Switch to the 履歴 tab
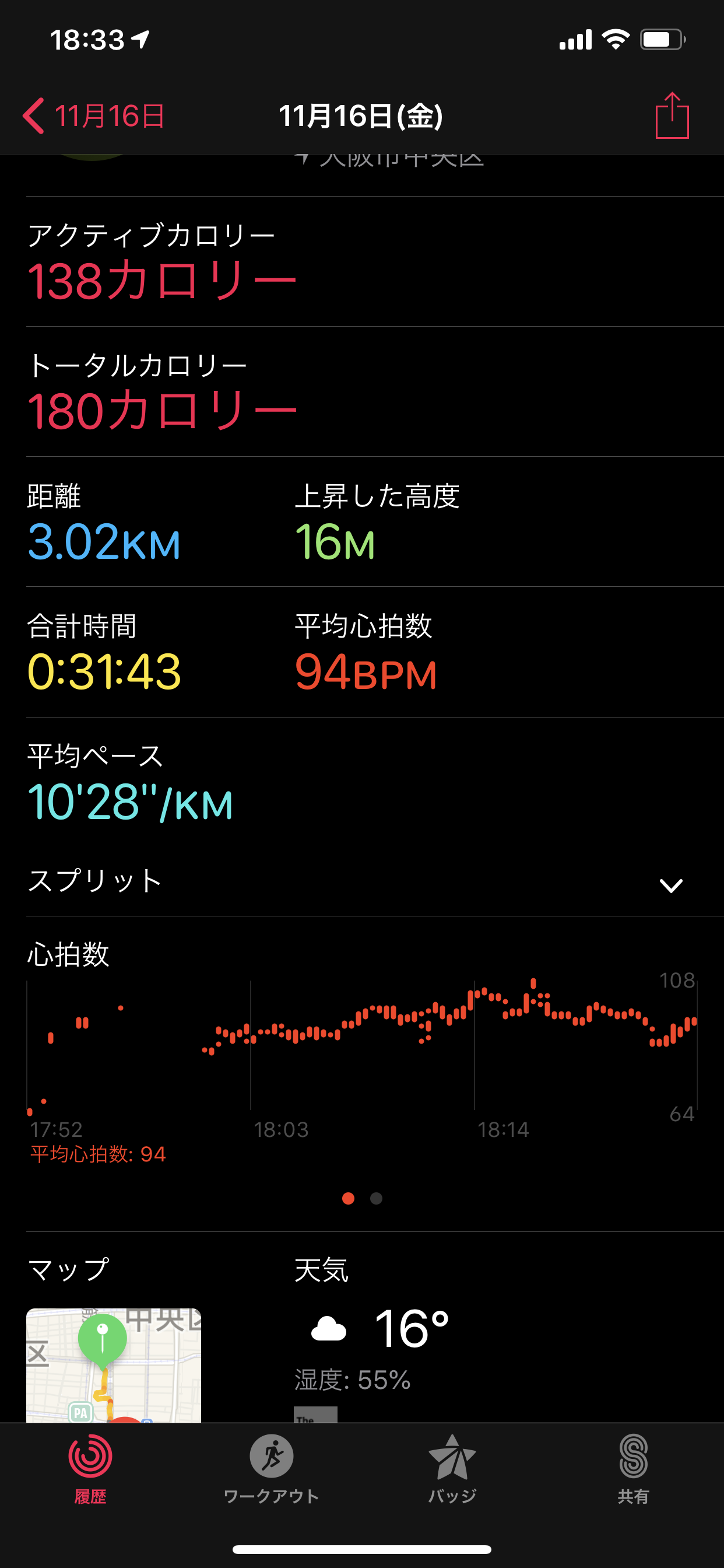The width and height of the screenshot is (724, 1568). (90, 1468)
